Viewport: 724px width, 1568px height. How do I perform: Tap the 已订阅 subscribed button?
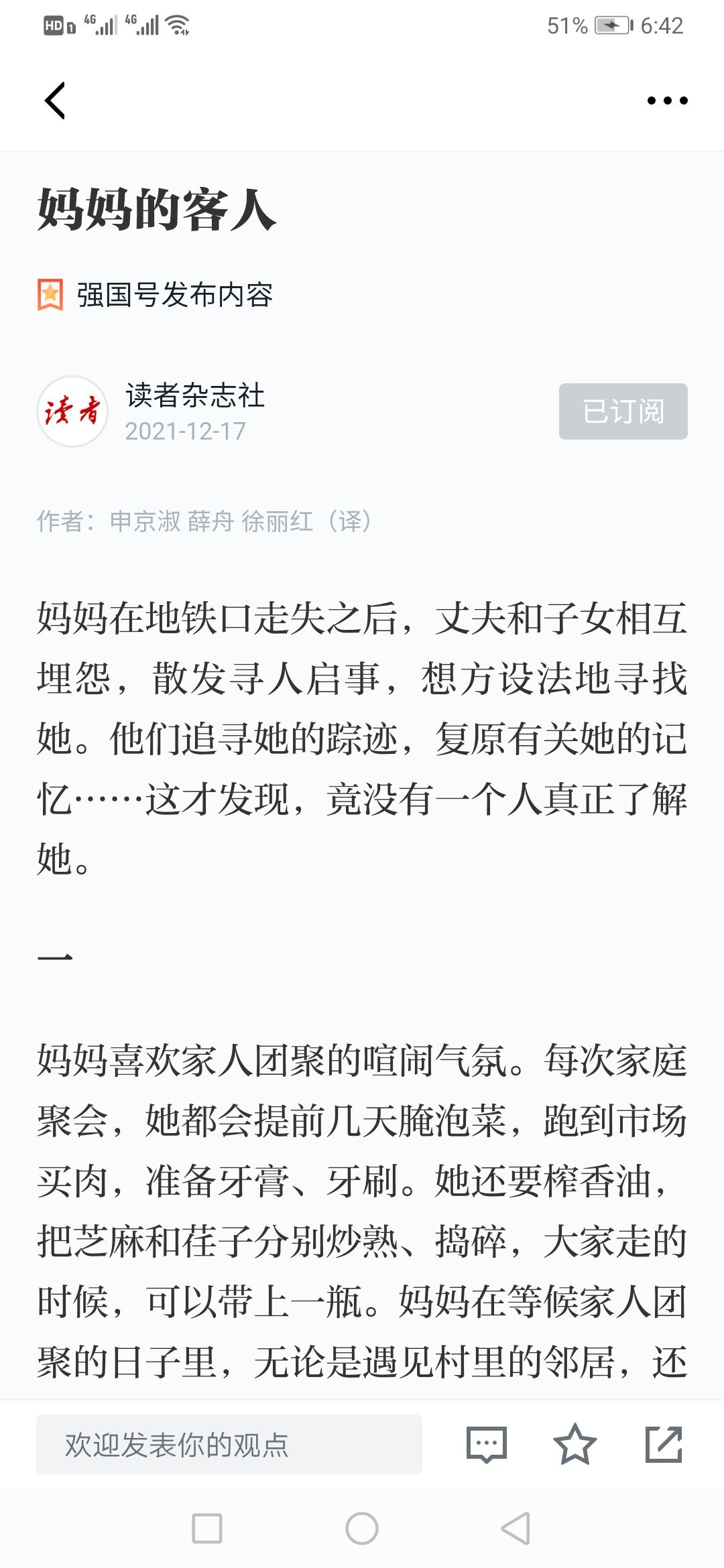point(623,411)
